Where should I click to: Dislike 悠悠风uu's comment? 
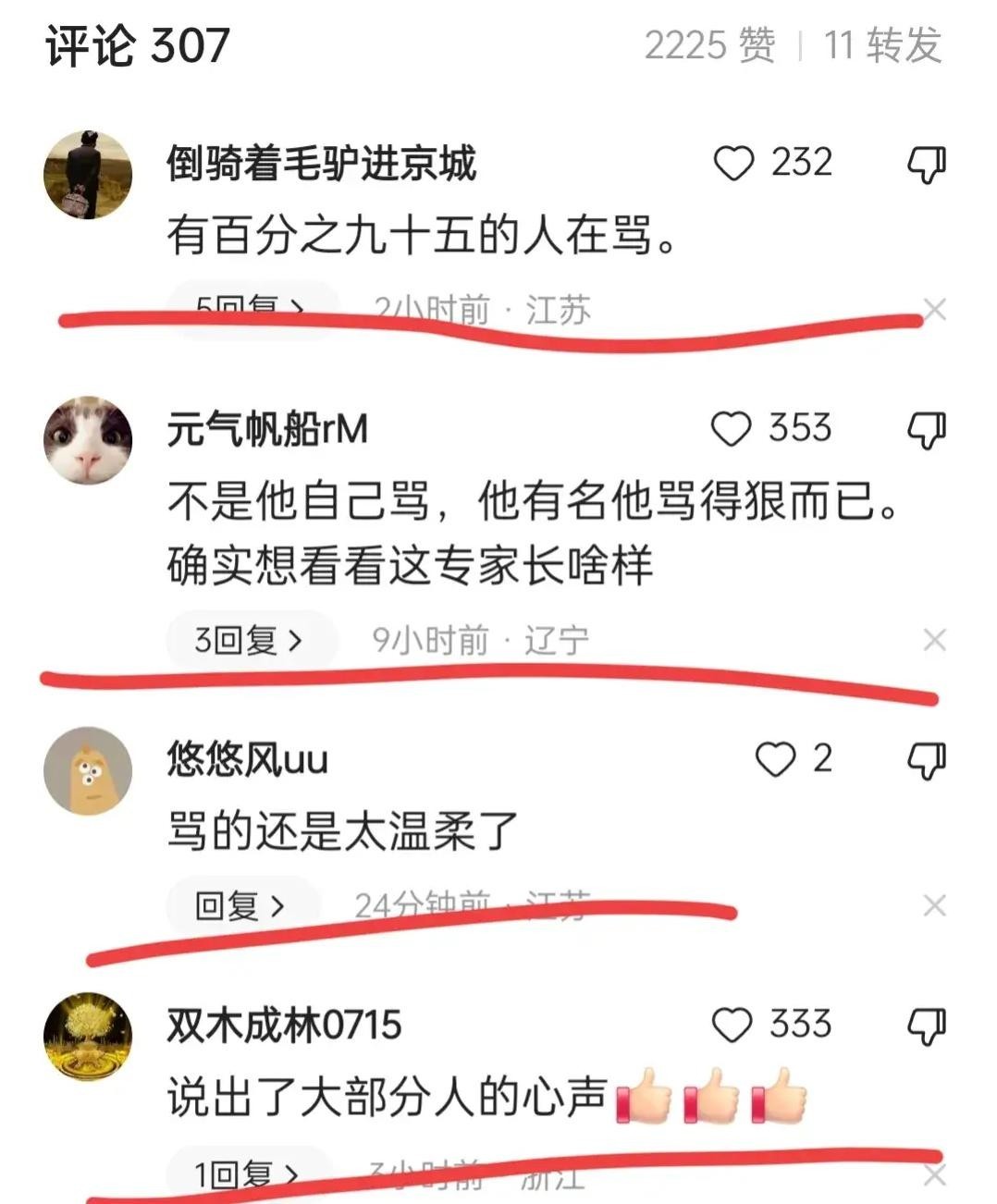pos(926,760)
